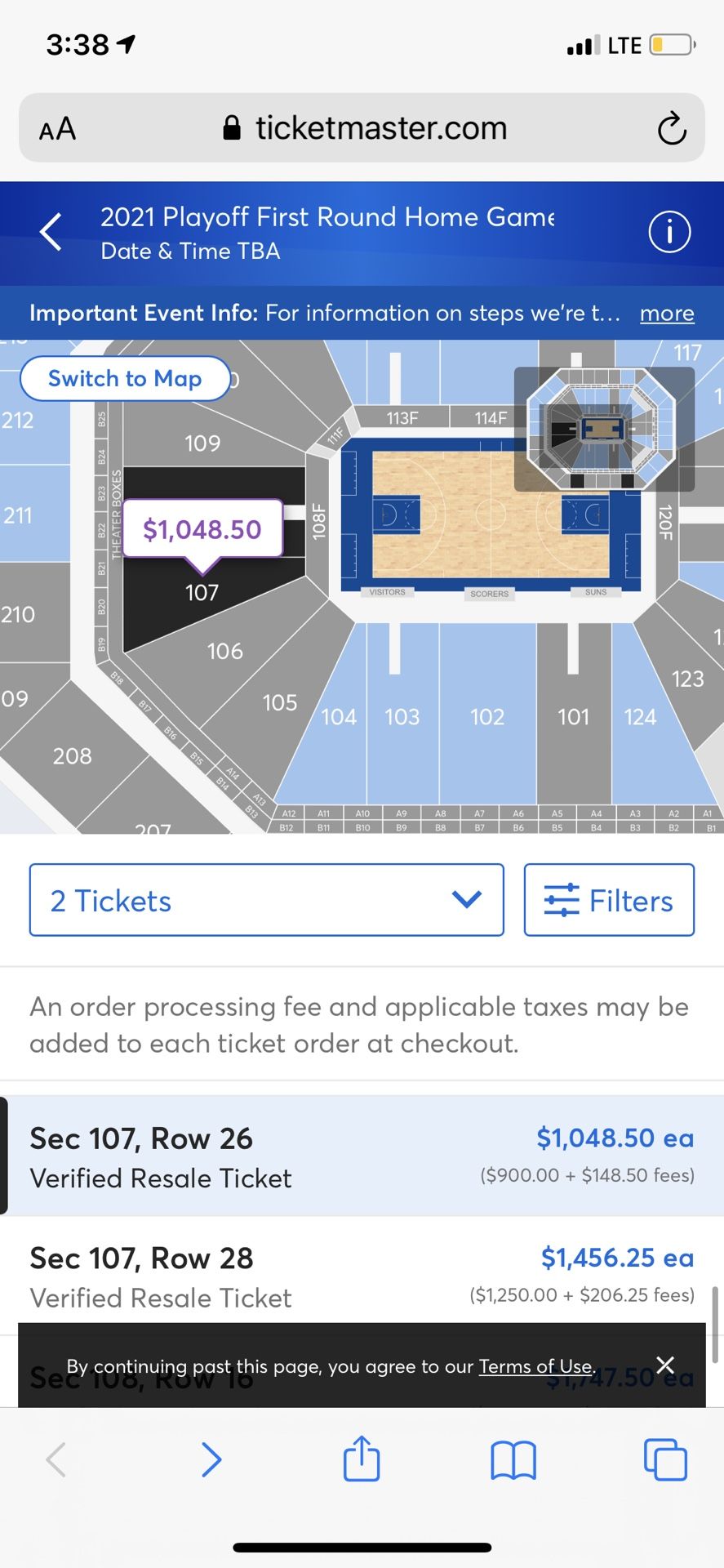724x1568 pixels.
Task: Dismiss the Terms of Use banner
Action: 665,1365
